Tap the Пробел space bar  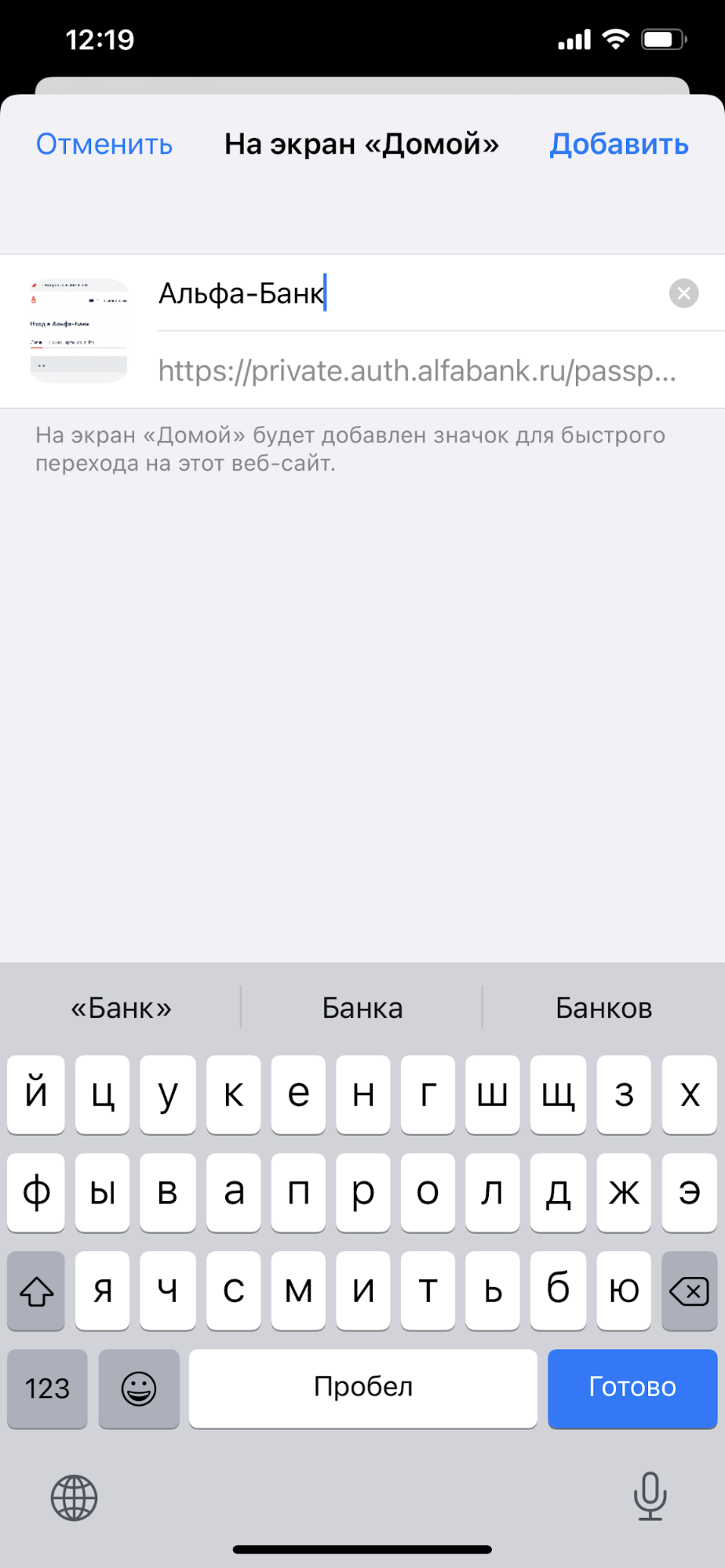[x=362, y=1388]
